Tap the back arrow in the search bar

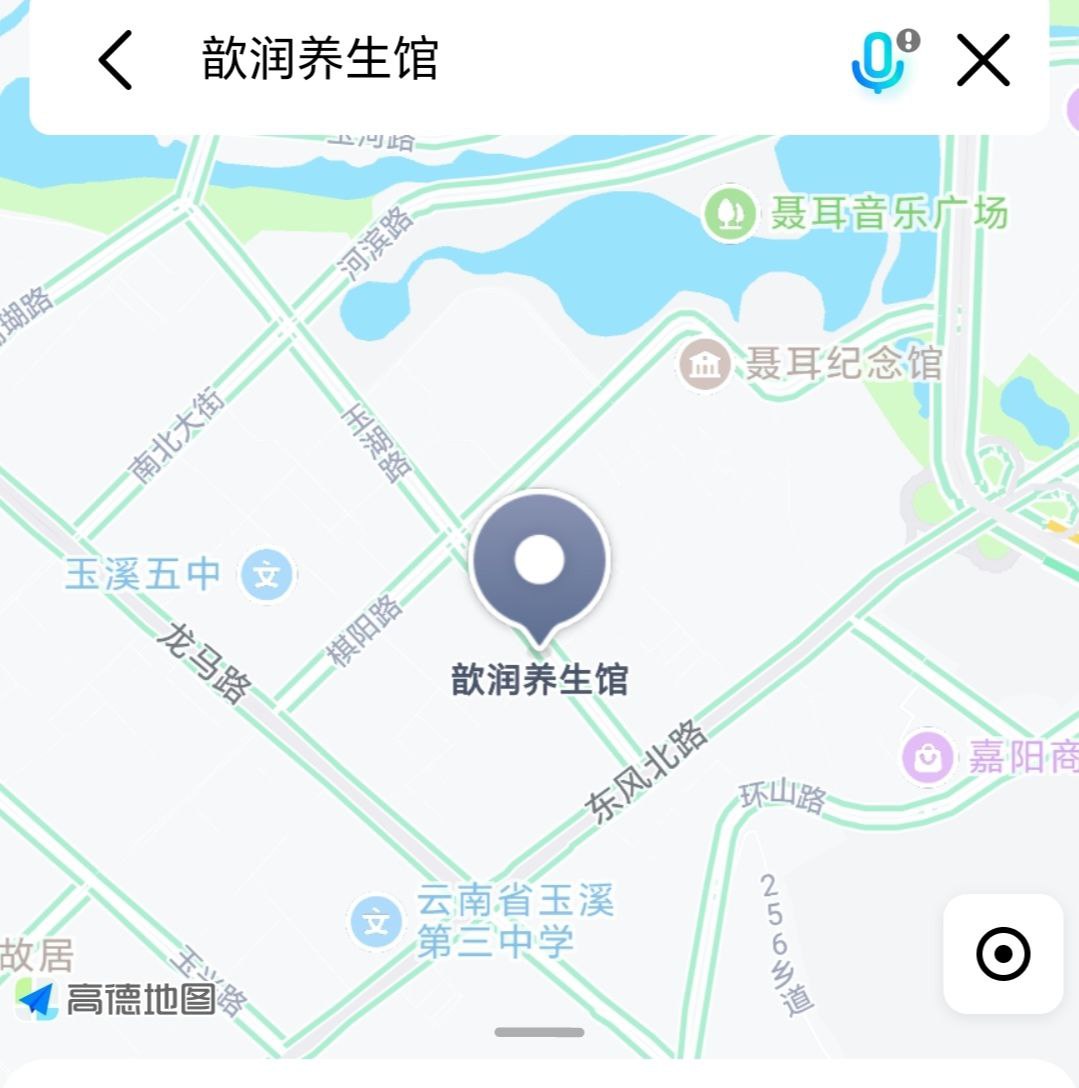(114, 60)
